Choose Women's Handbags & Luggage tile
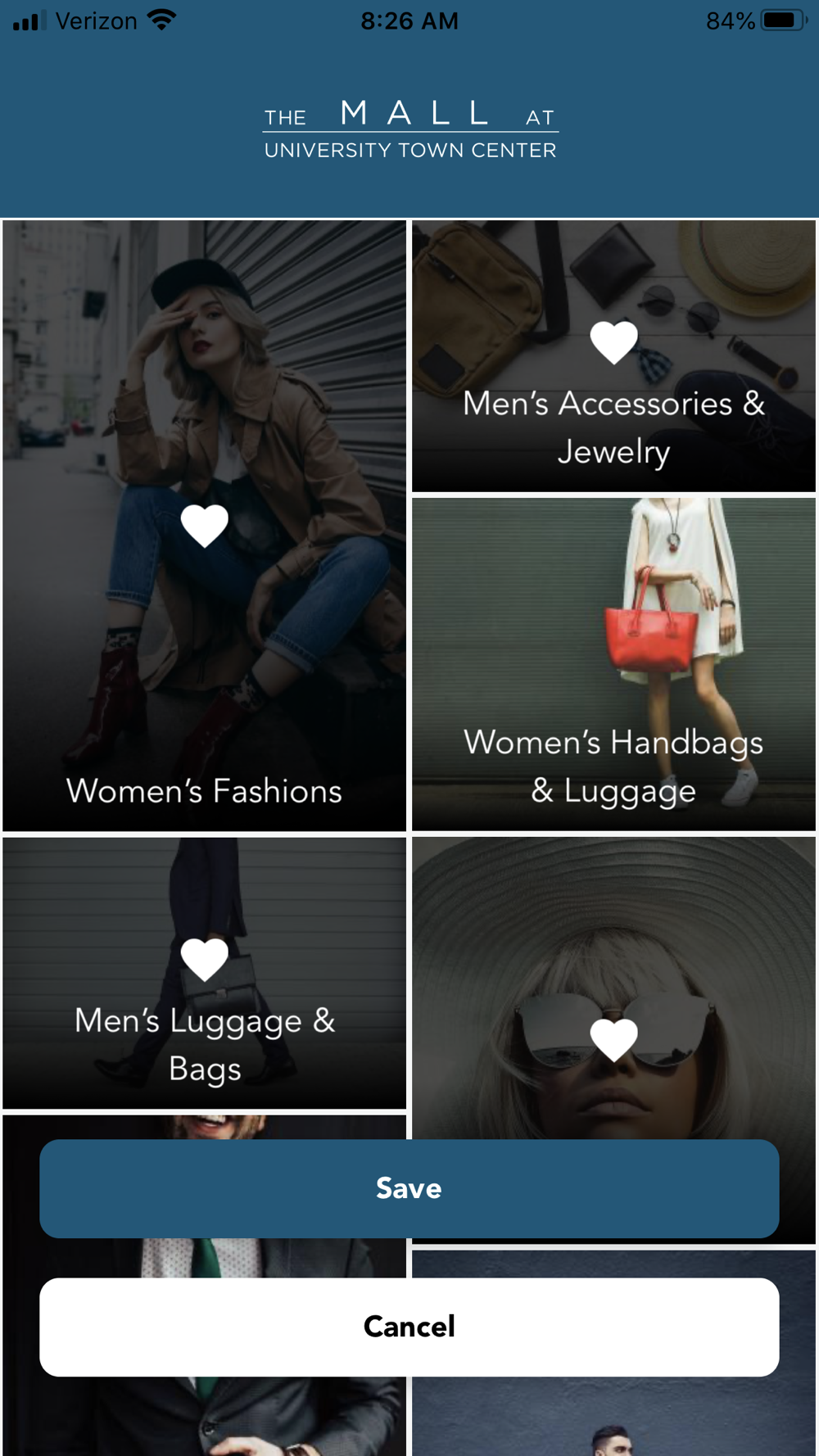Screen dimensions: 819x1456 tap(613, 664)
